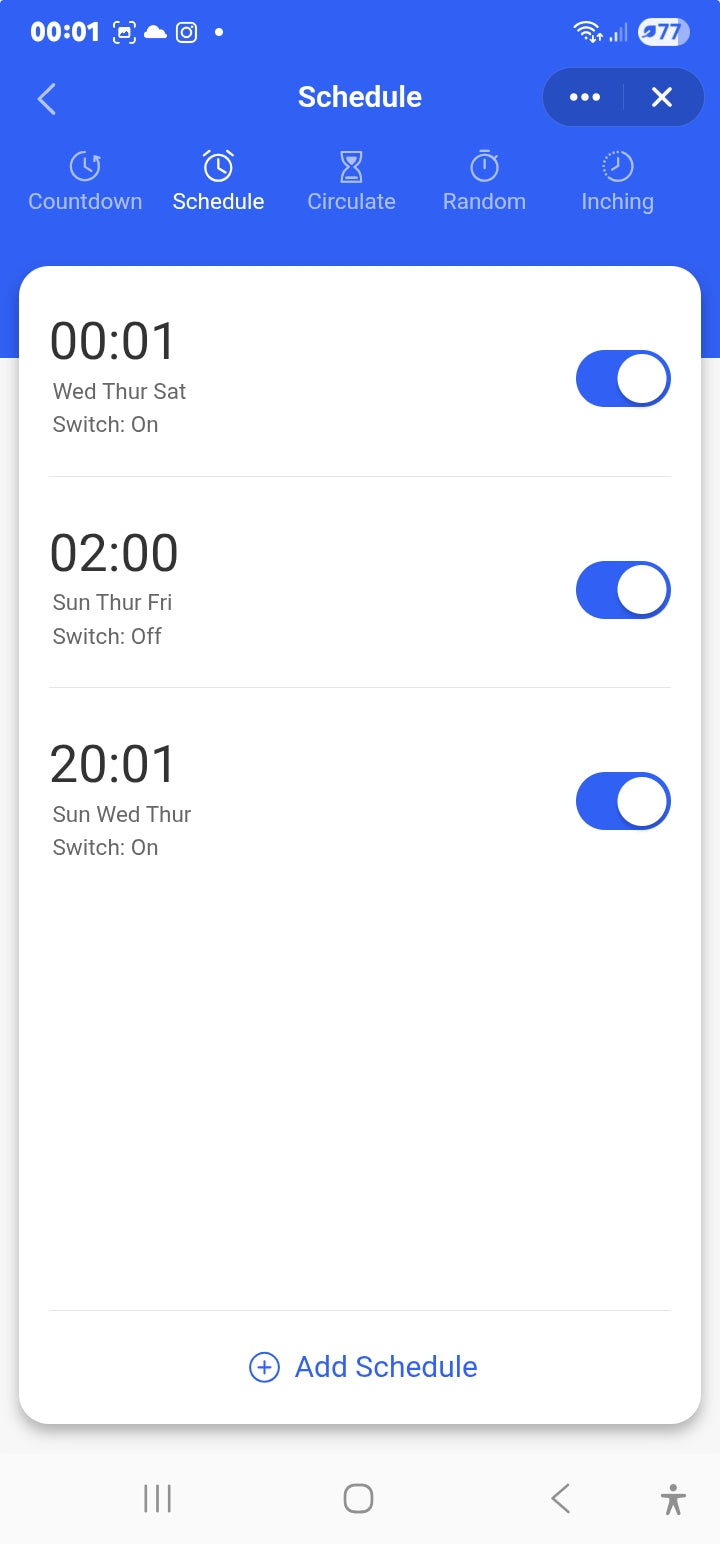Close the Schedule mini program
The height and width of the screenshot is (1544, 720).
click(661, 97)
